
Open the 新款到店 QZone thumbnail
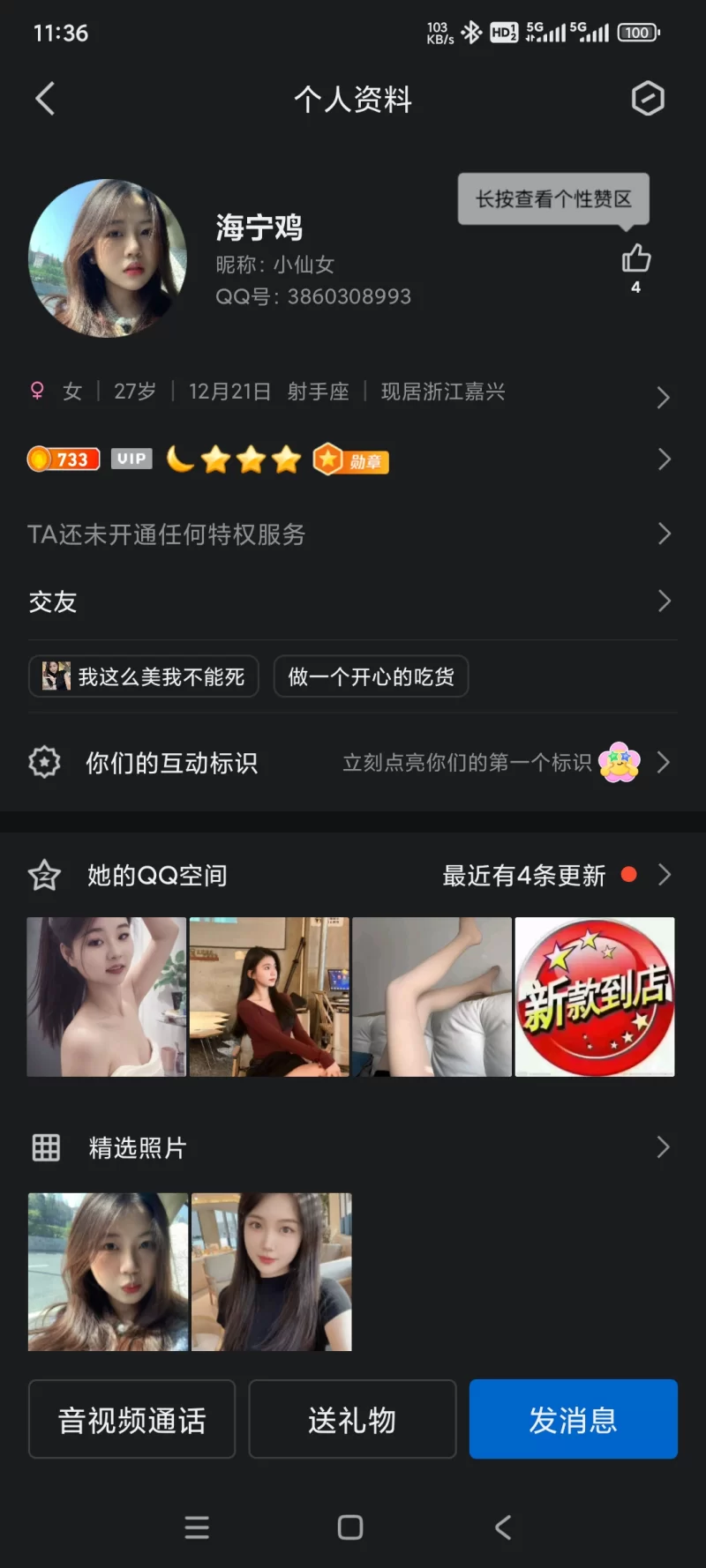point(594,997)
